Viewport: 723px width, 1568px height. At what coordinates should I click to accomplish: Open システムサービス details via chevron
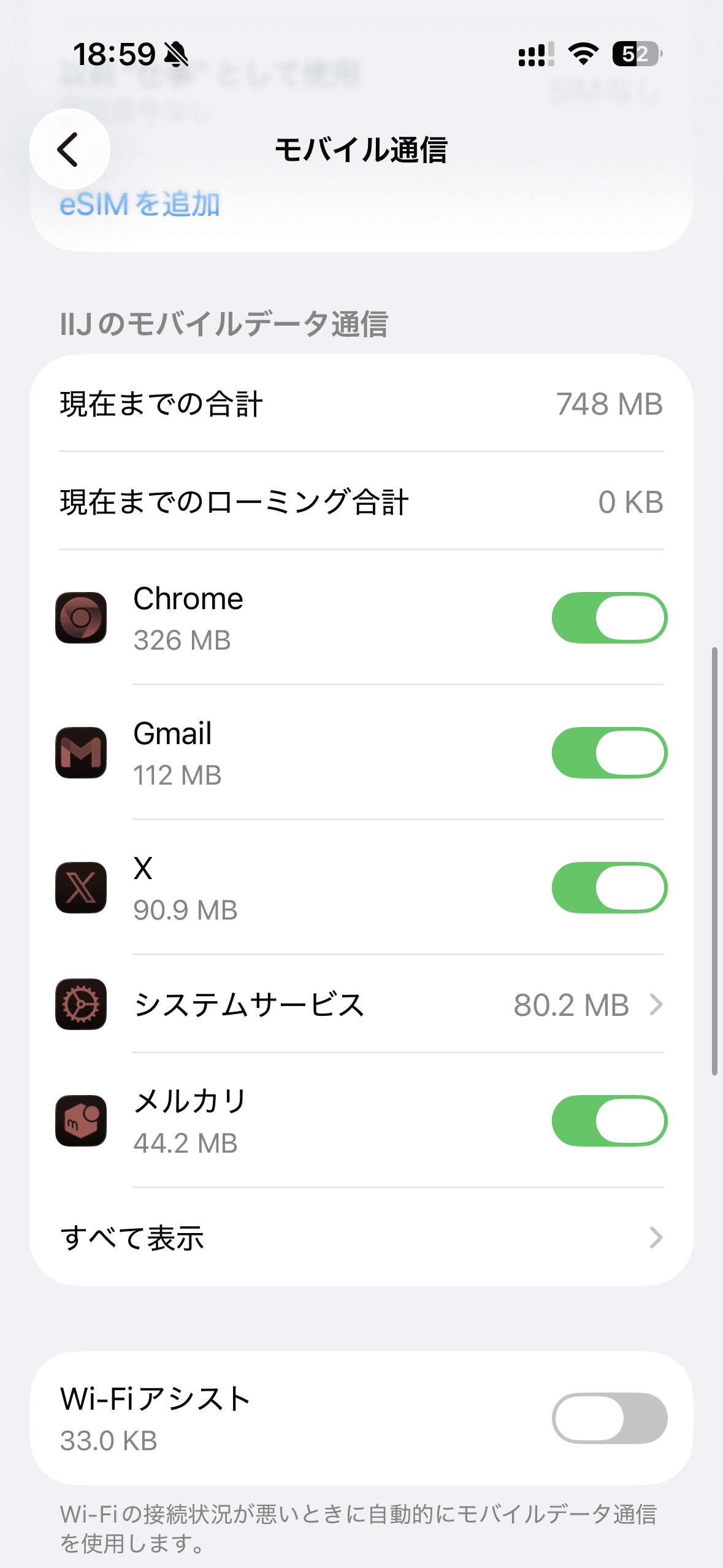click(656, 1004)
